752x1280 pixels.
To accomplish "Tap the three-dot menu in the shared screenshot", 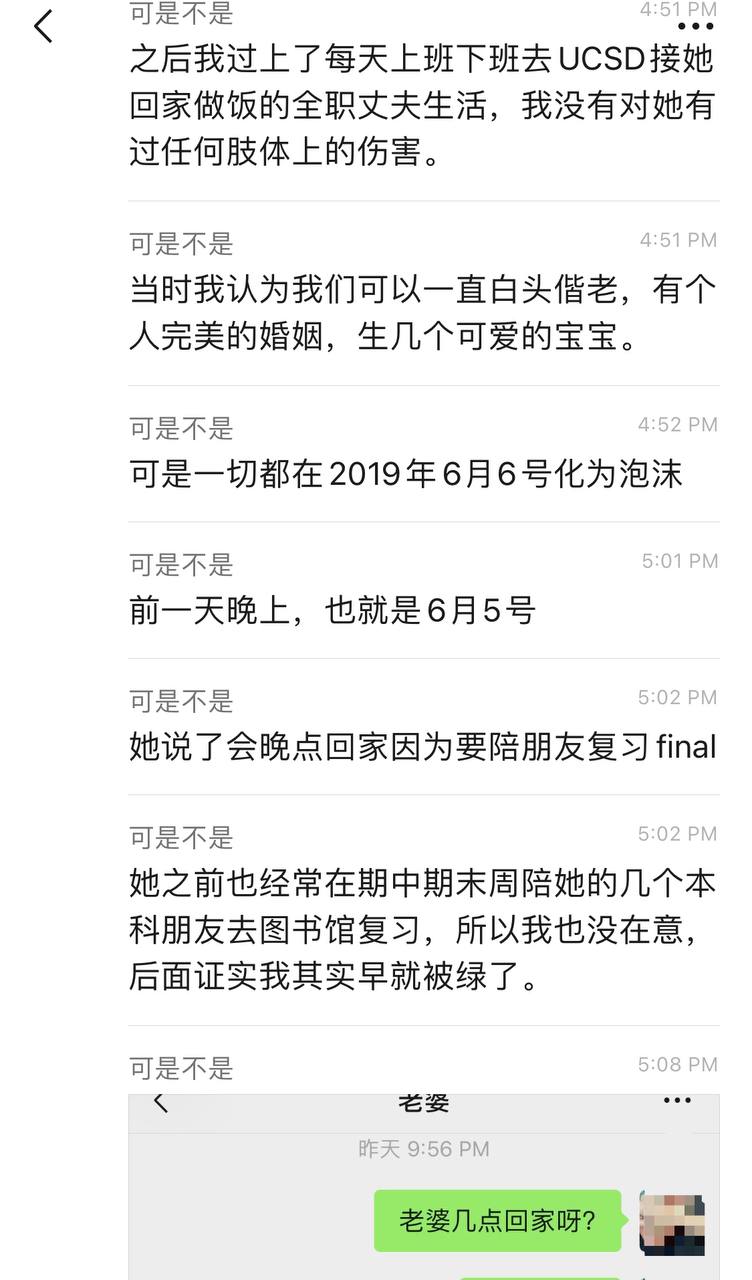I will (677, 1101).
